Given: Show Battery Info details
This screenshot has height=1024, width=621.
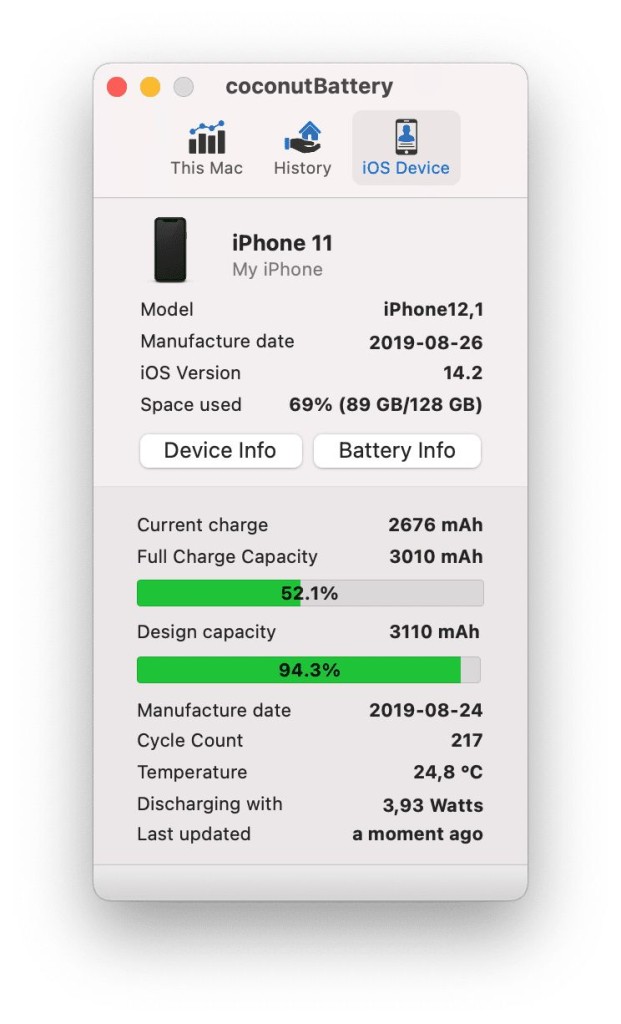Looking at the screenshot, I should (397, 451).
